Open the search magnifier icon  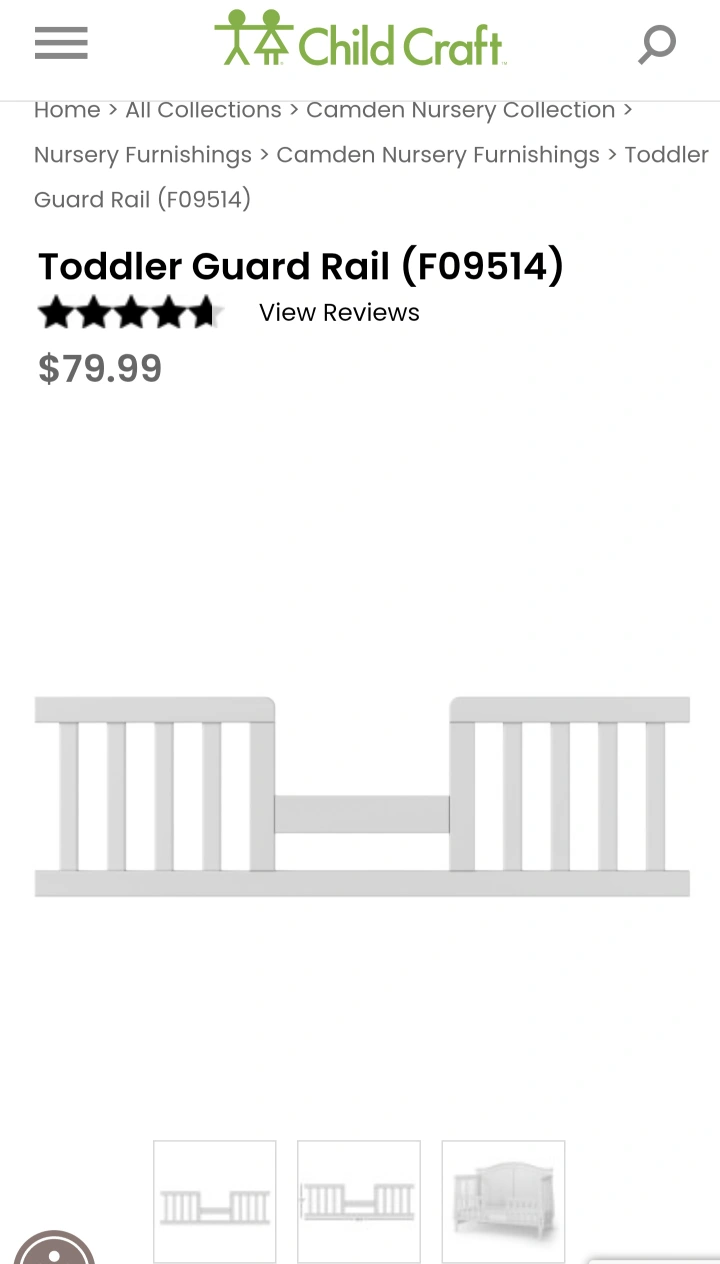click(657, 45)
